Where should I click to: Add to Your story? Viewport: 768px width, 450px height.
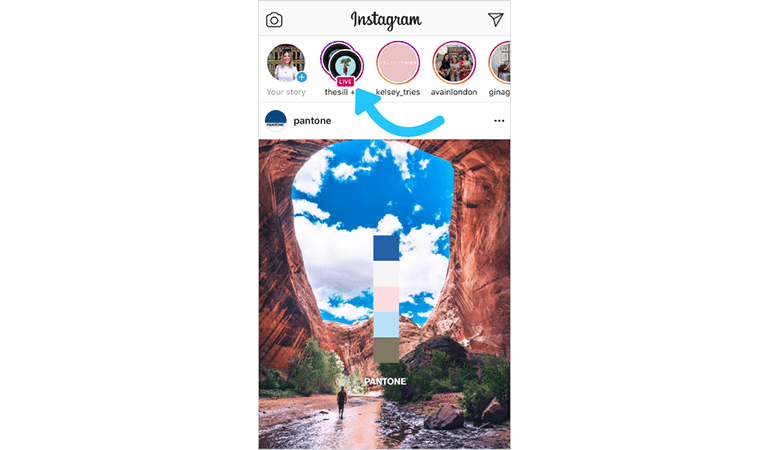286,63
